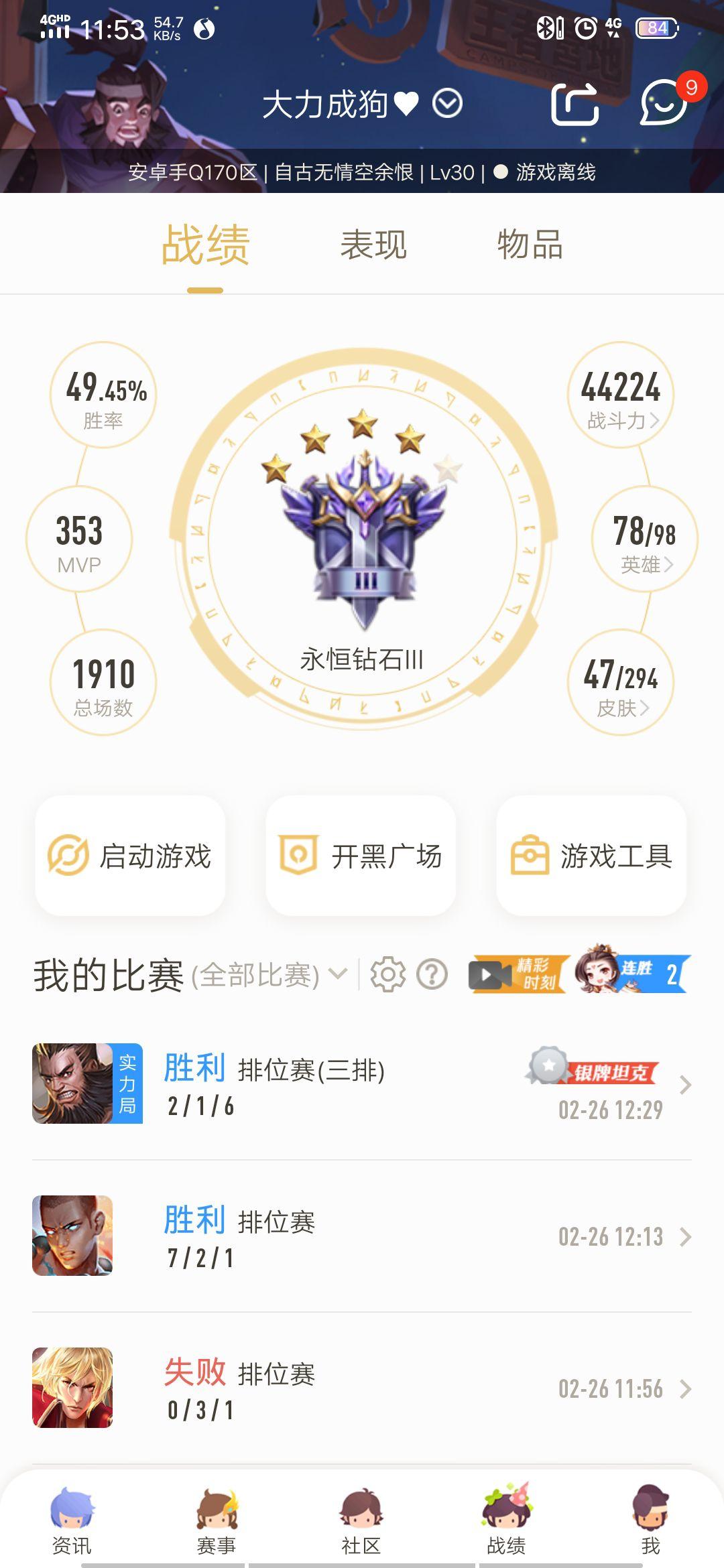Screen dimensions: 724x1568
Task: Open the help question mark icon
Action: (x=432, y=974)
